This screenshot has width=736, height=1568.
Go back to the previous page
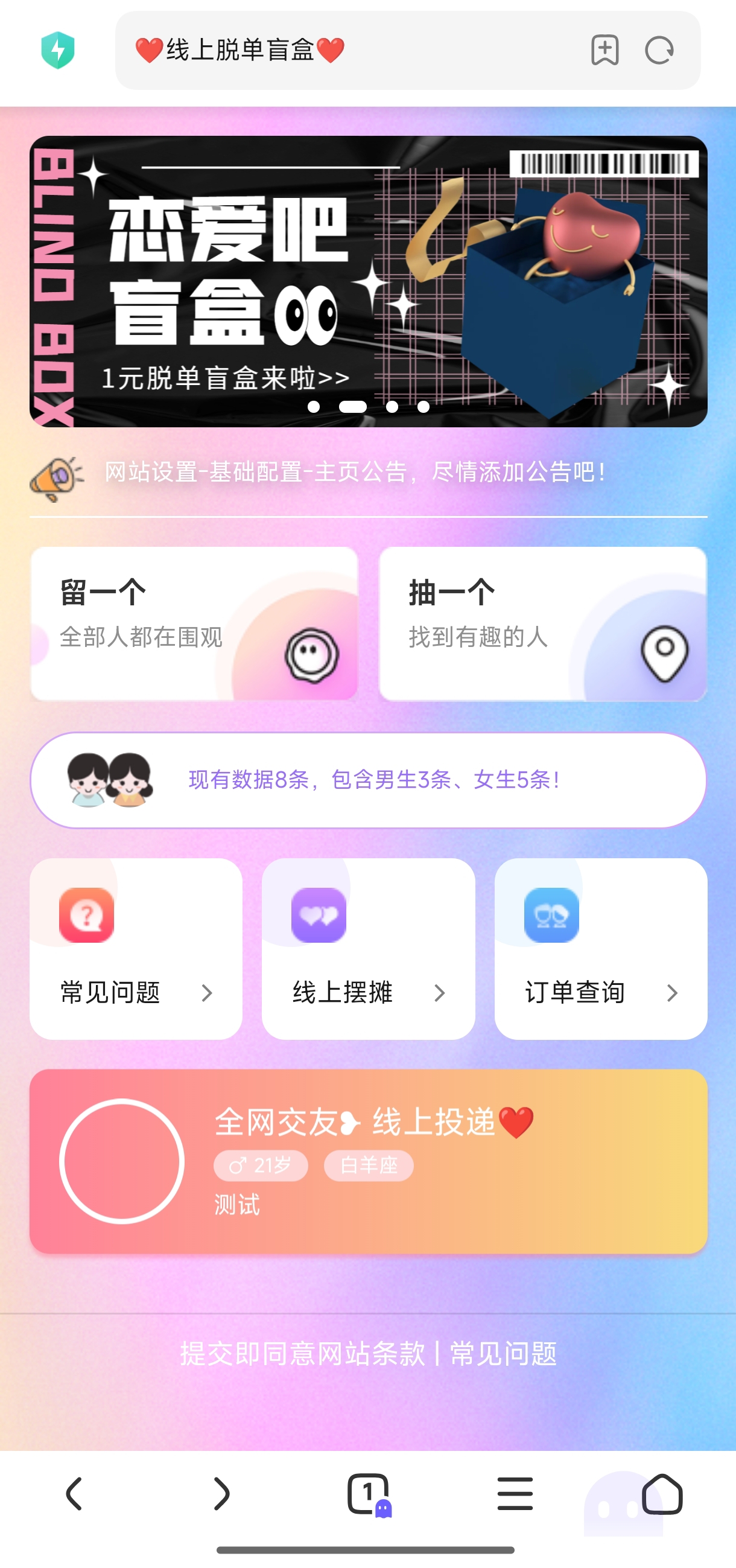click(x=74, y=1493)
